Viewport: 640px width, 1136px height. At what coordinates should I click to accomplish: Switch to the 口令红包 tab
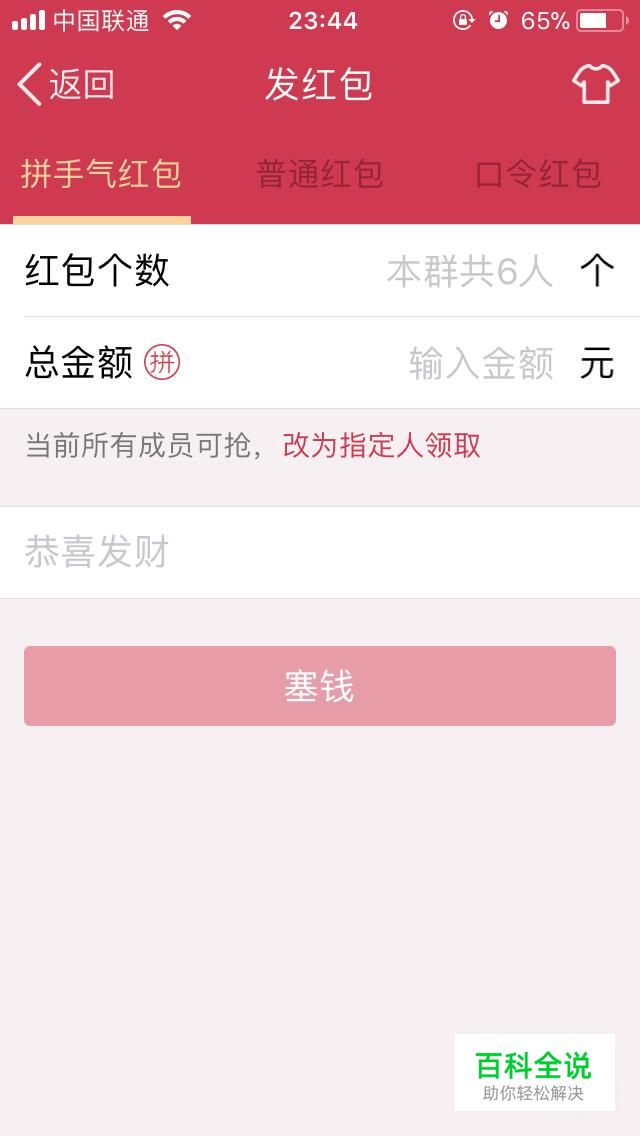tap(538, 175)
